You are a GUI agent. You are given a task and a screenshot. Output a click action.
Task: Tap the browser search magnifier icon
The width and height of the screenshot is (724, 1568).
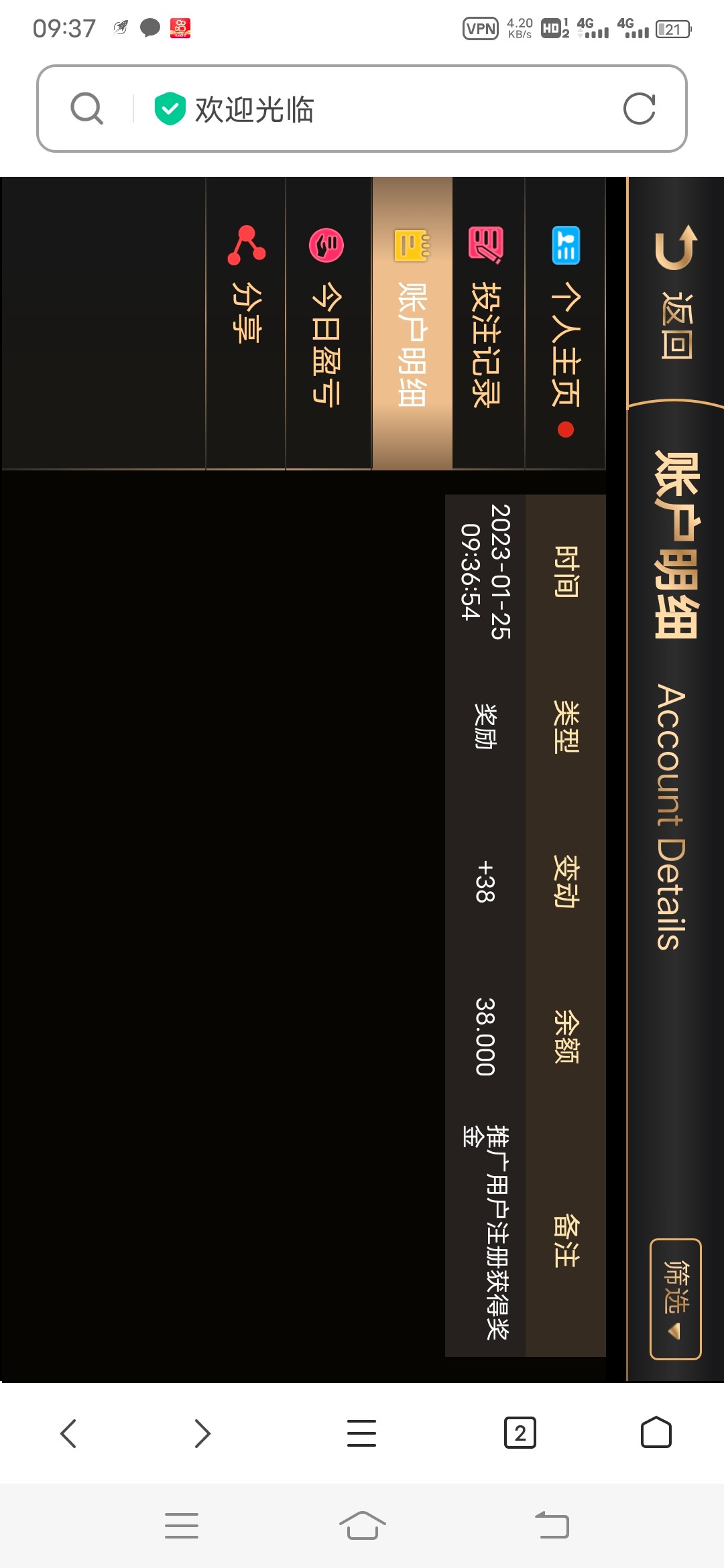87,109
